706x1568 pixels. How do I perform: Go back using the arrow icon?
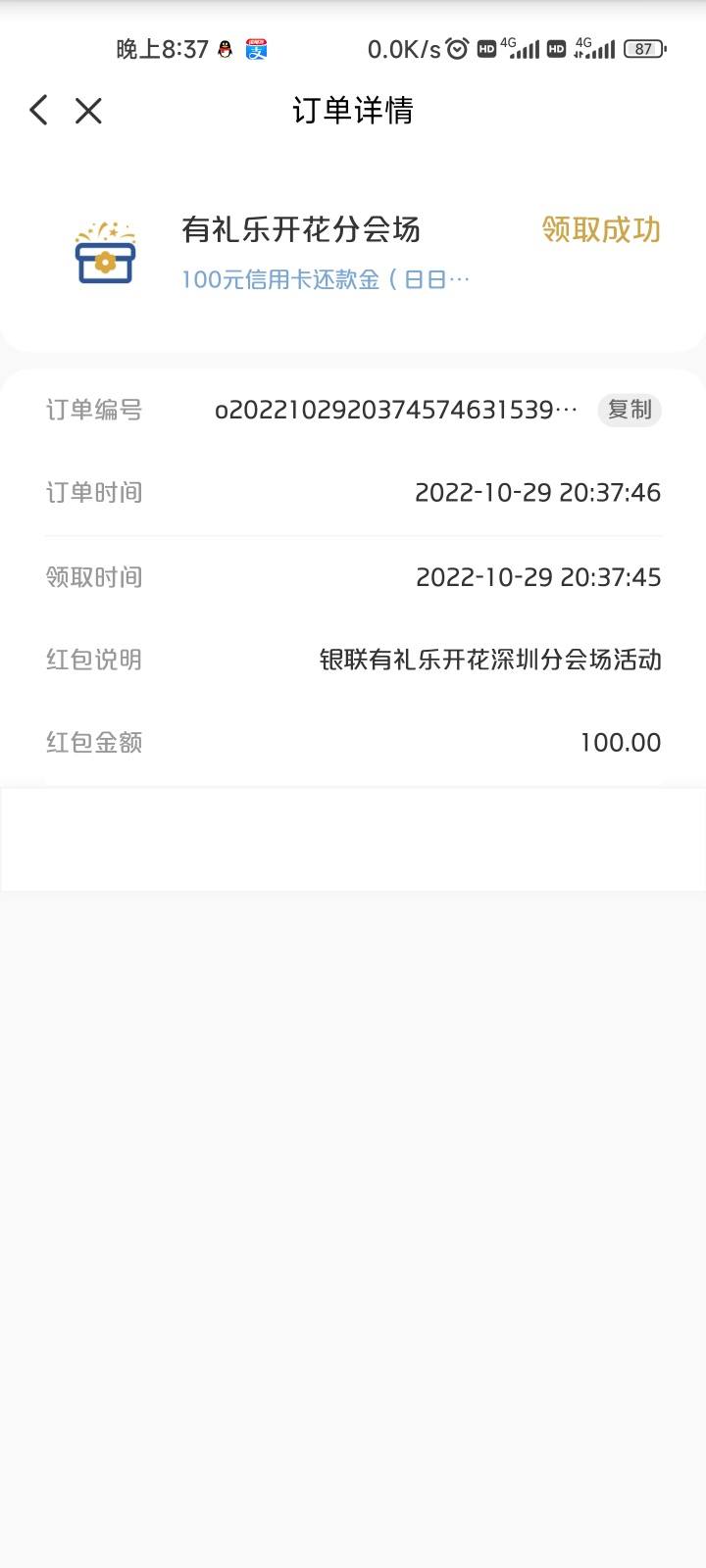38,110
